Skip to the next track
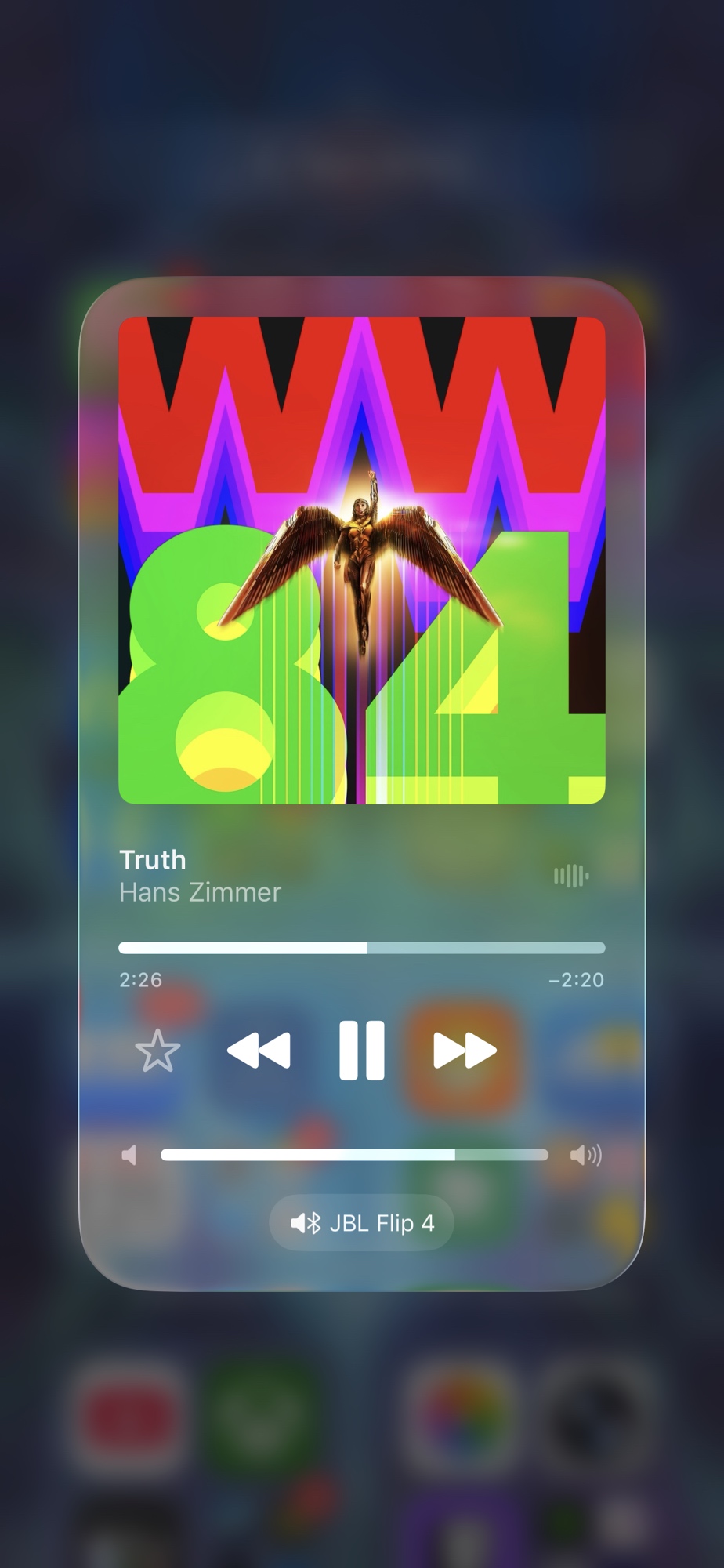The height and width of the screenshot is (1568, 724). click(x=465, y=1051)
